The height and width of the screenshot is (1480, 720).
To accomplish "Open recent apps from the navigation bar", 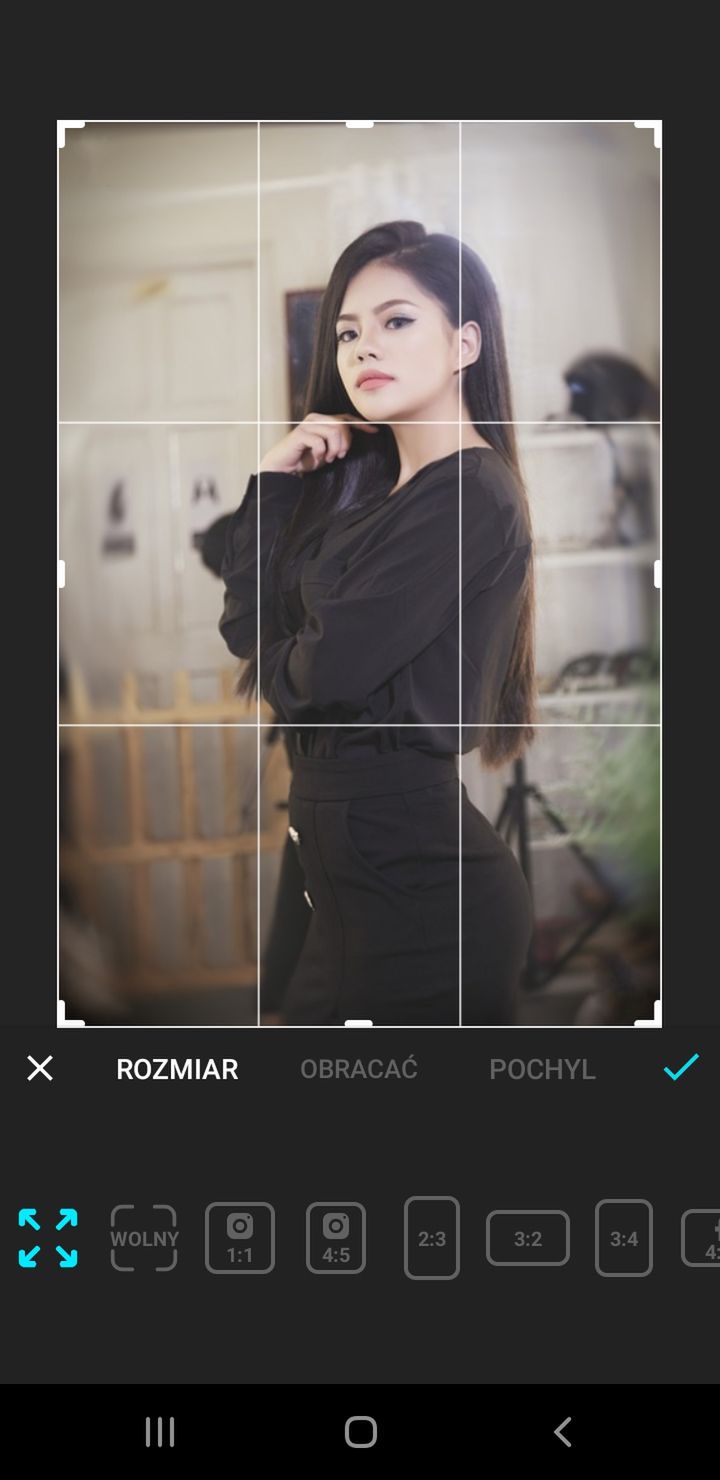I will click(x=160, y=1432).
